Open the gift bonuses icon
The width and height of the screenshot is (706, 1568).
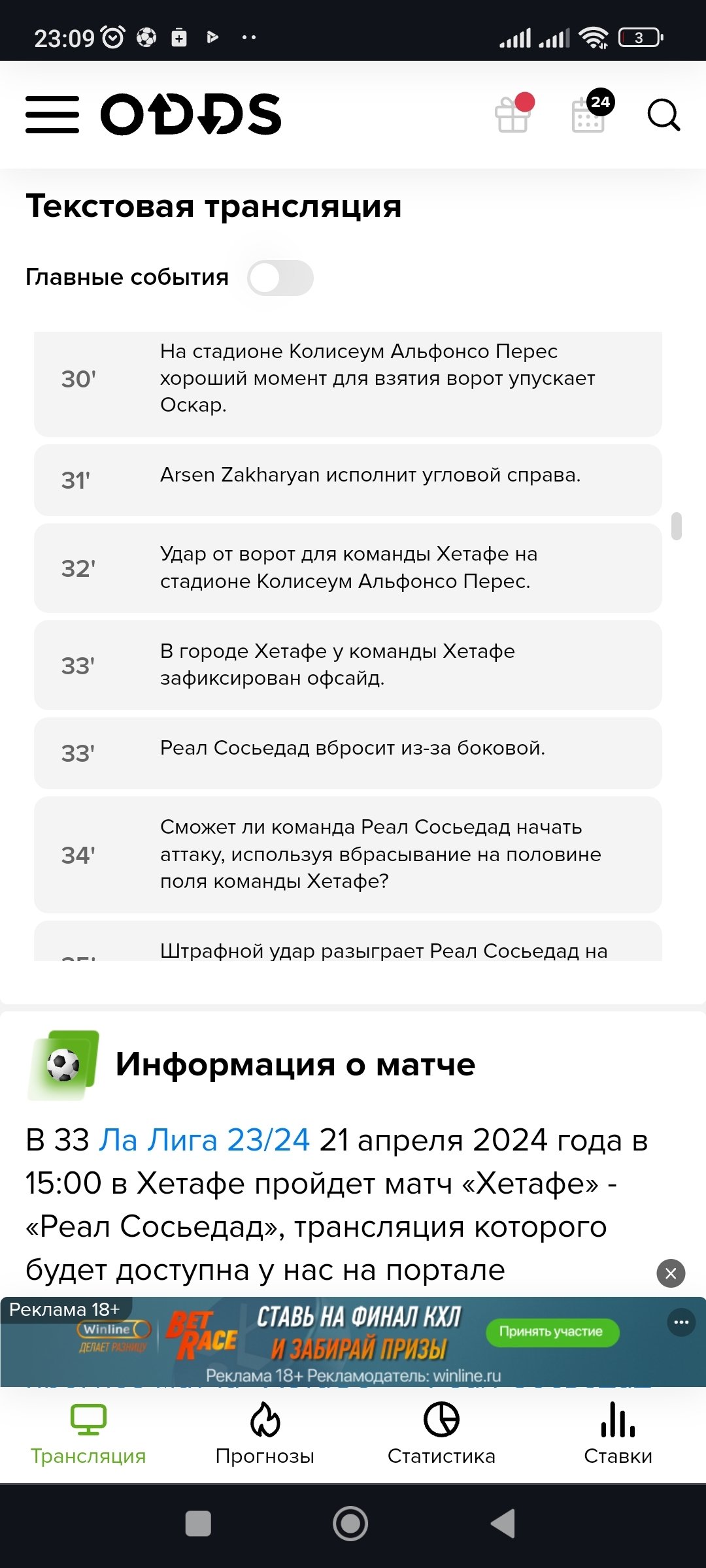pyautogui.click(x=514, y=114)
